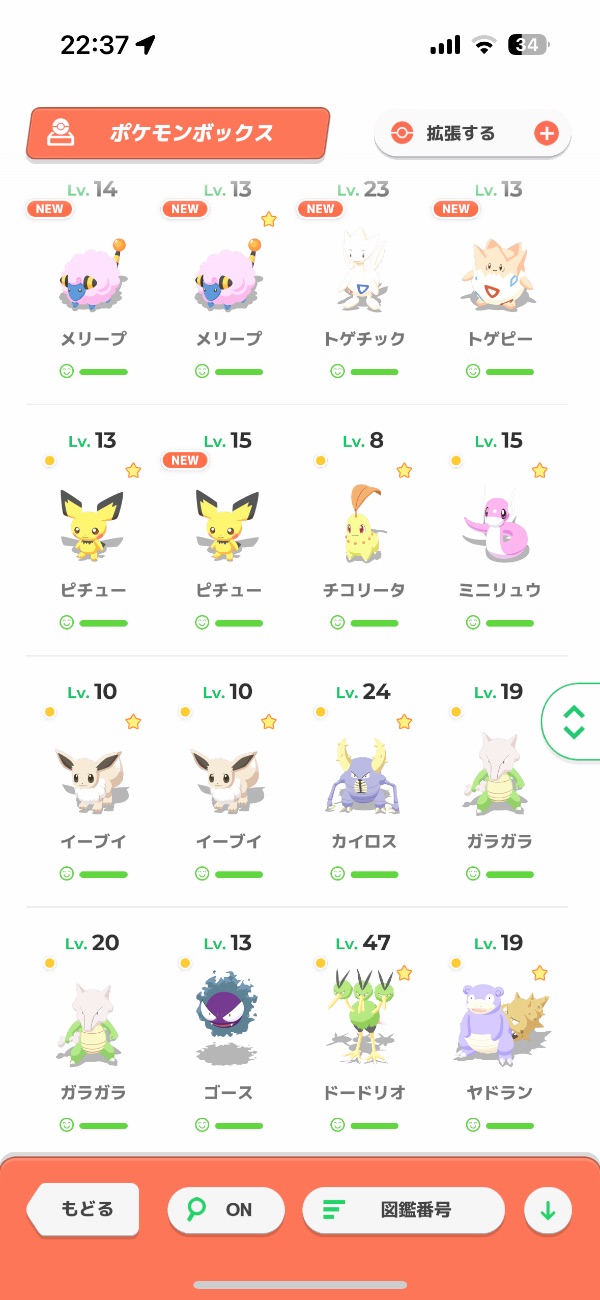Go back with the もどる button

pyautogui.click(x=85, y=1210)
